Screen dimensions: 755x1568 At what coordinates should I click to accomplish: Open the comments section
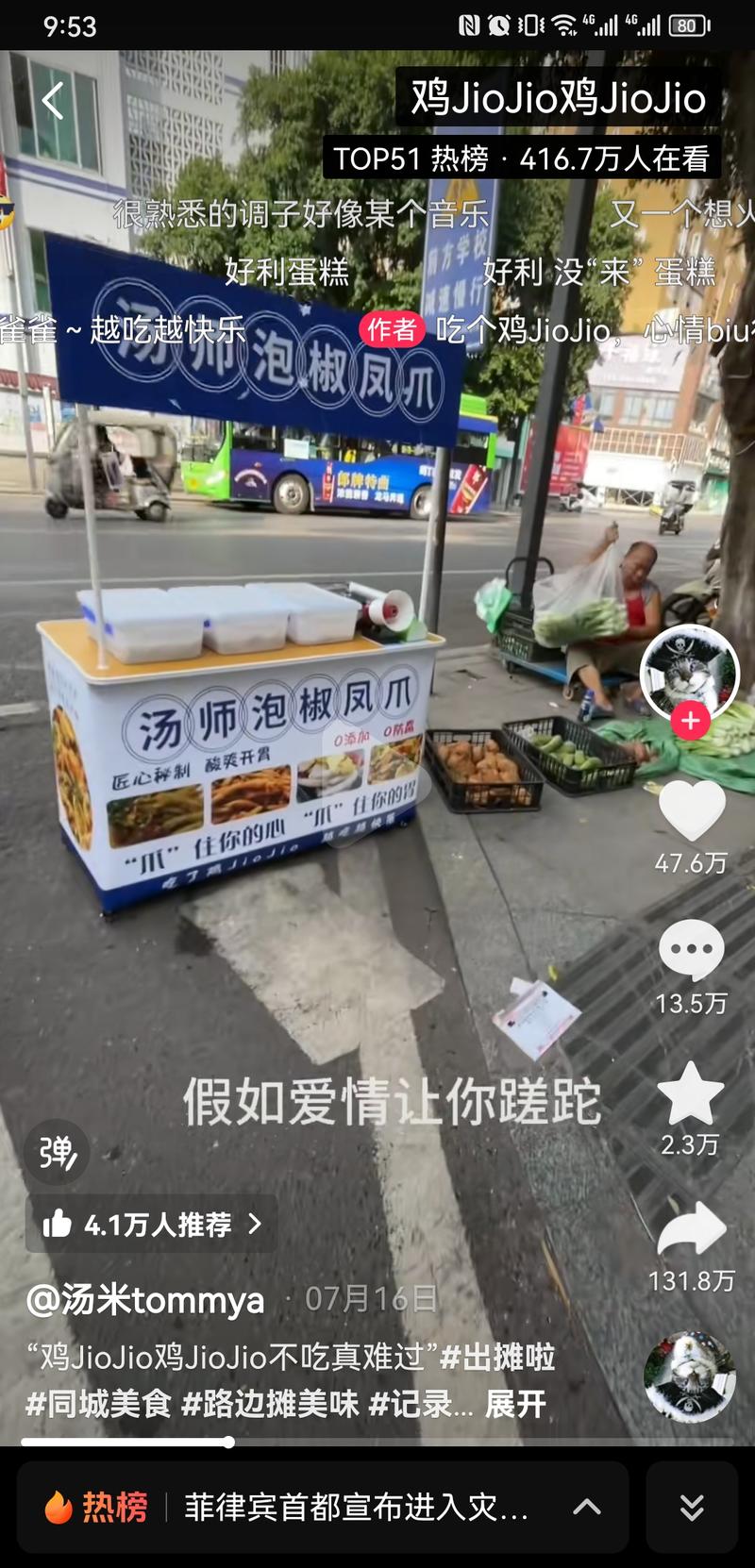(691, 950)
